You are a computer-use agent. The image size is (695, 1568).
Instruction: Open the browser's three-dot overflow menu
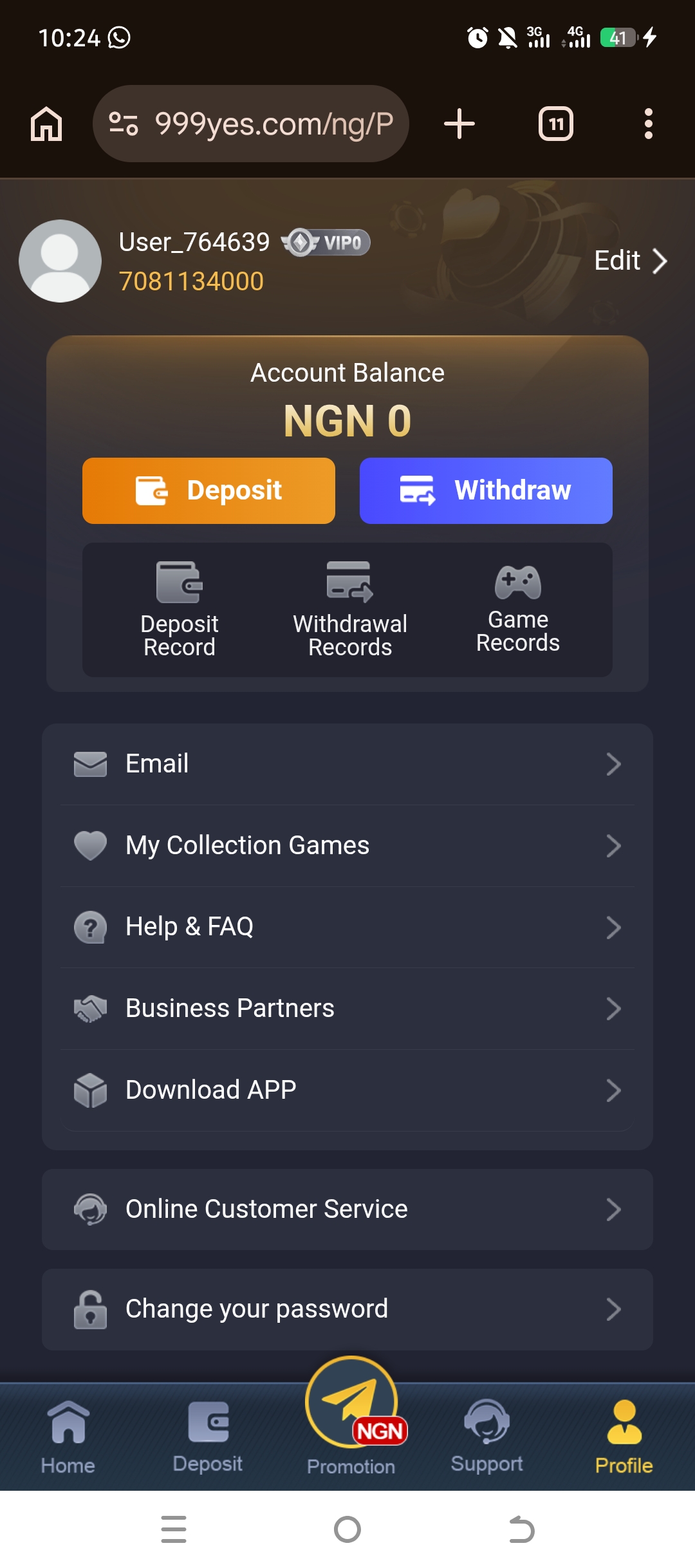click(x=648, y=124)
